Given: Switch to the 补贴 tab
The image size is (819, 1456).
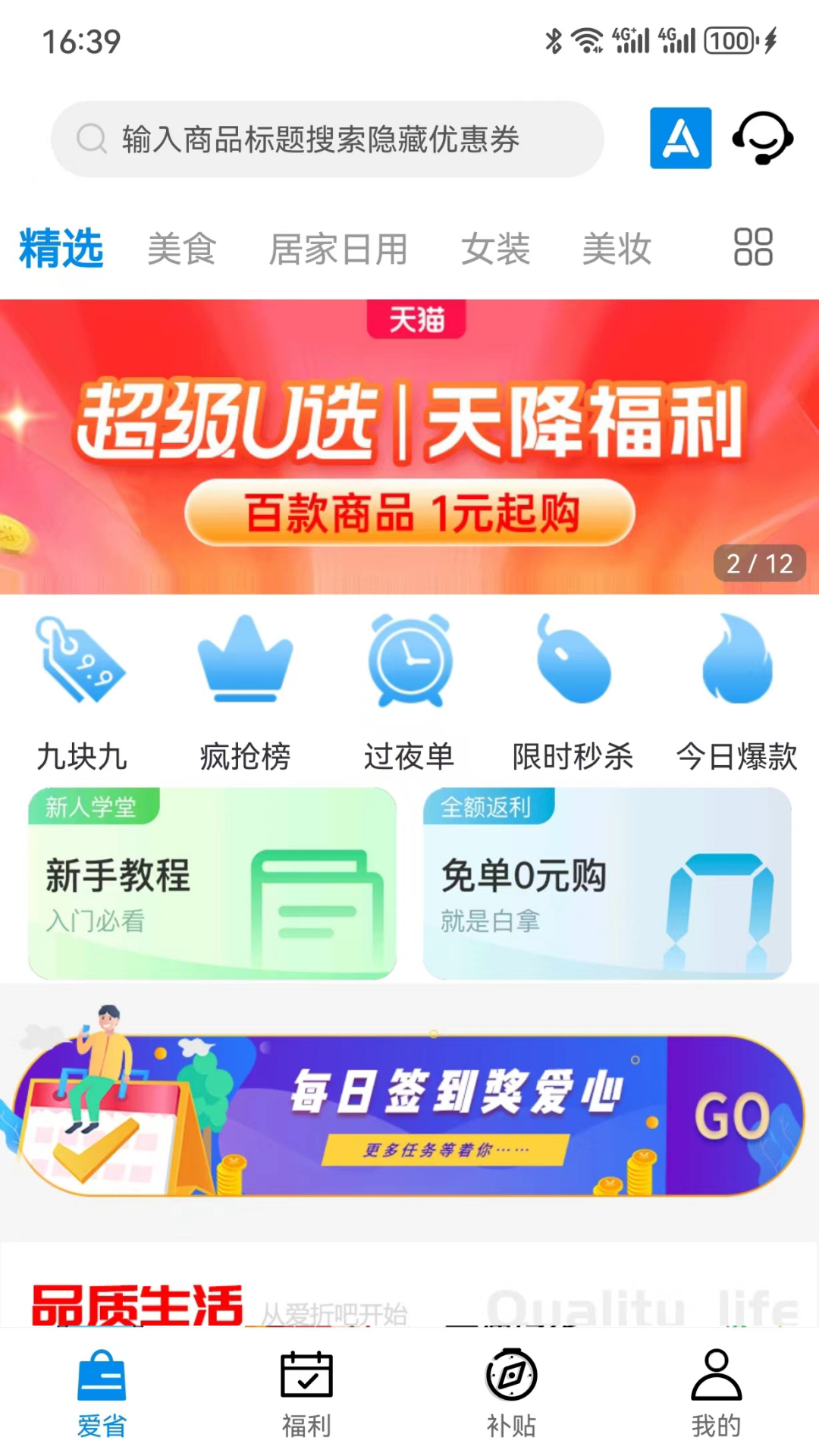Looking at the screenshot, I should coord(511,1394).
